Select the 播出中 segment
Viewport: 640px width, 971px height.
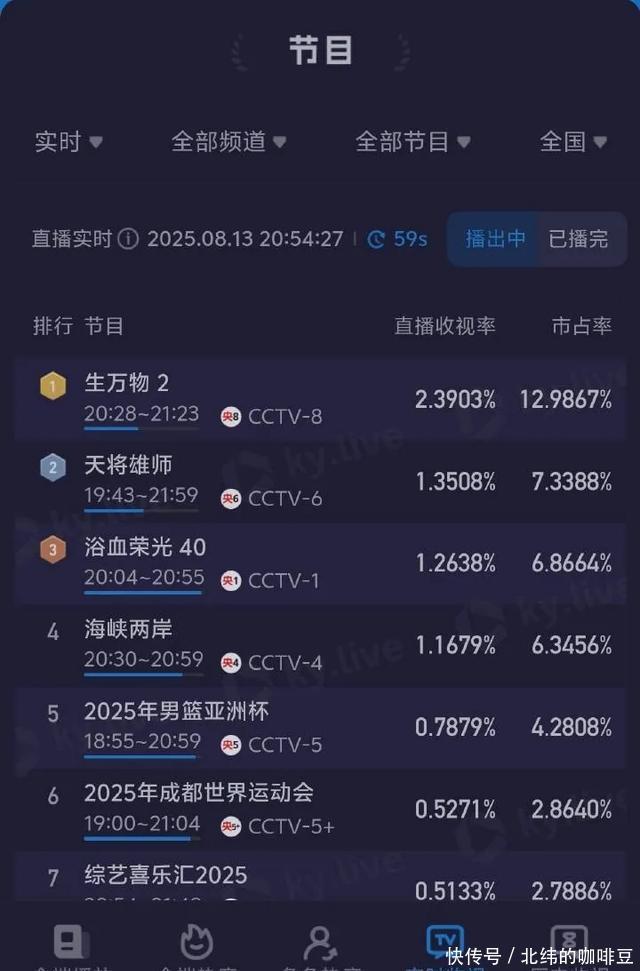(495, 239)
